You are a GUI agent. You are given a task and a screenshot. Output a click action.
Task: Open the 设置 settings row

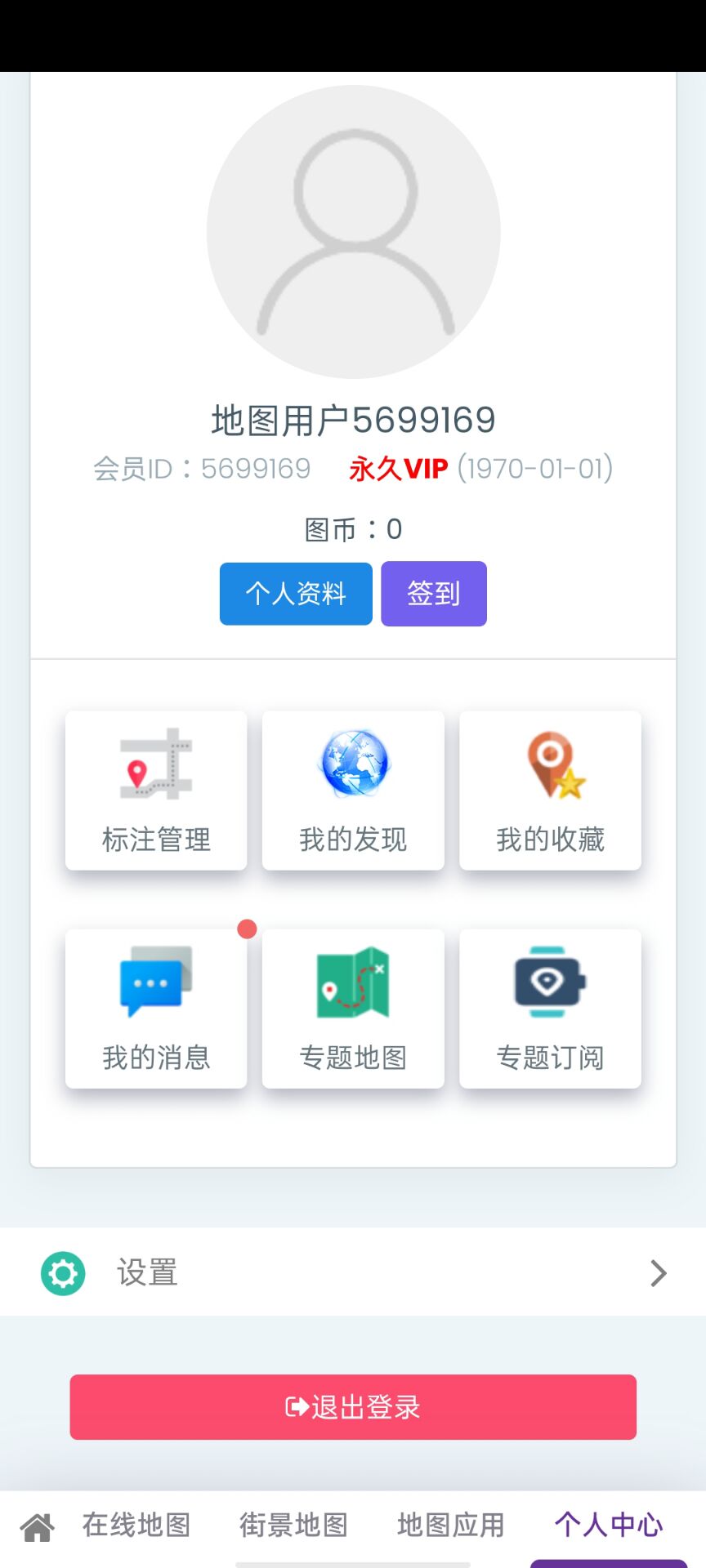[353, 1272]
